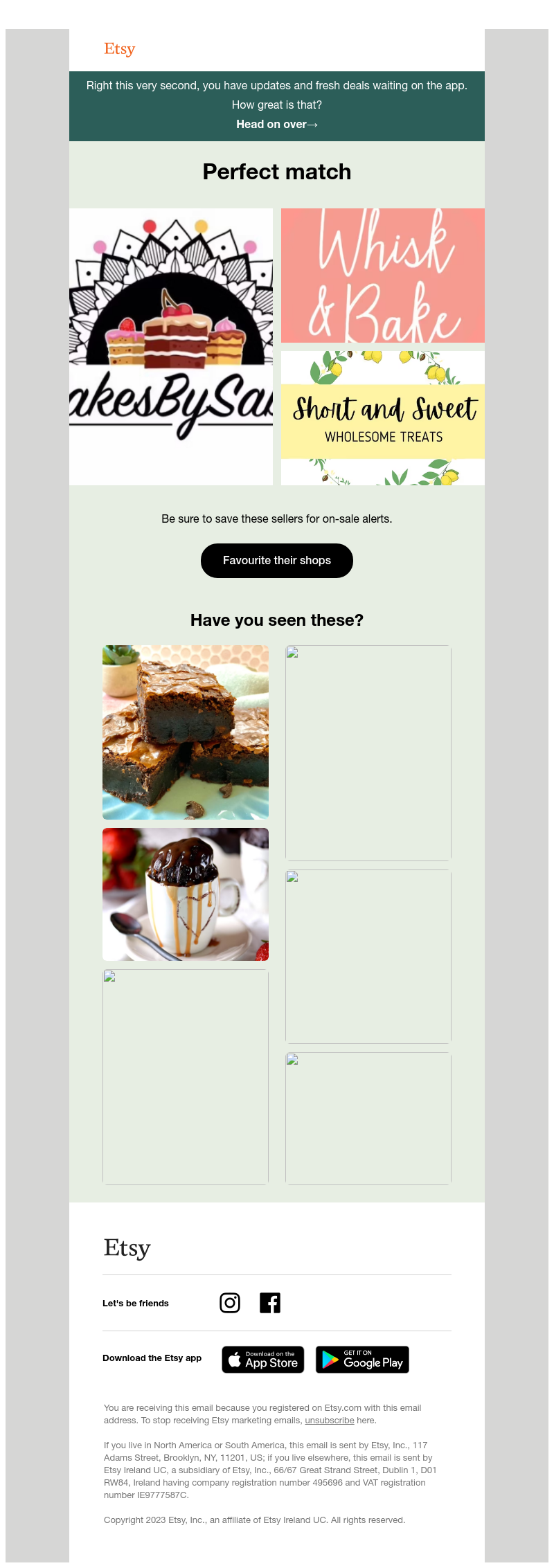Download on the App Store
Viewport: 554px width, 1568px height.
pos(263,1360)
